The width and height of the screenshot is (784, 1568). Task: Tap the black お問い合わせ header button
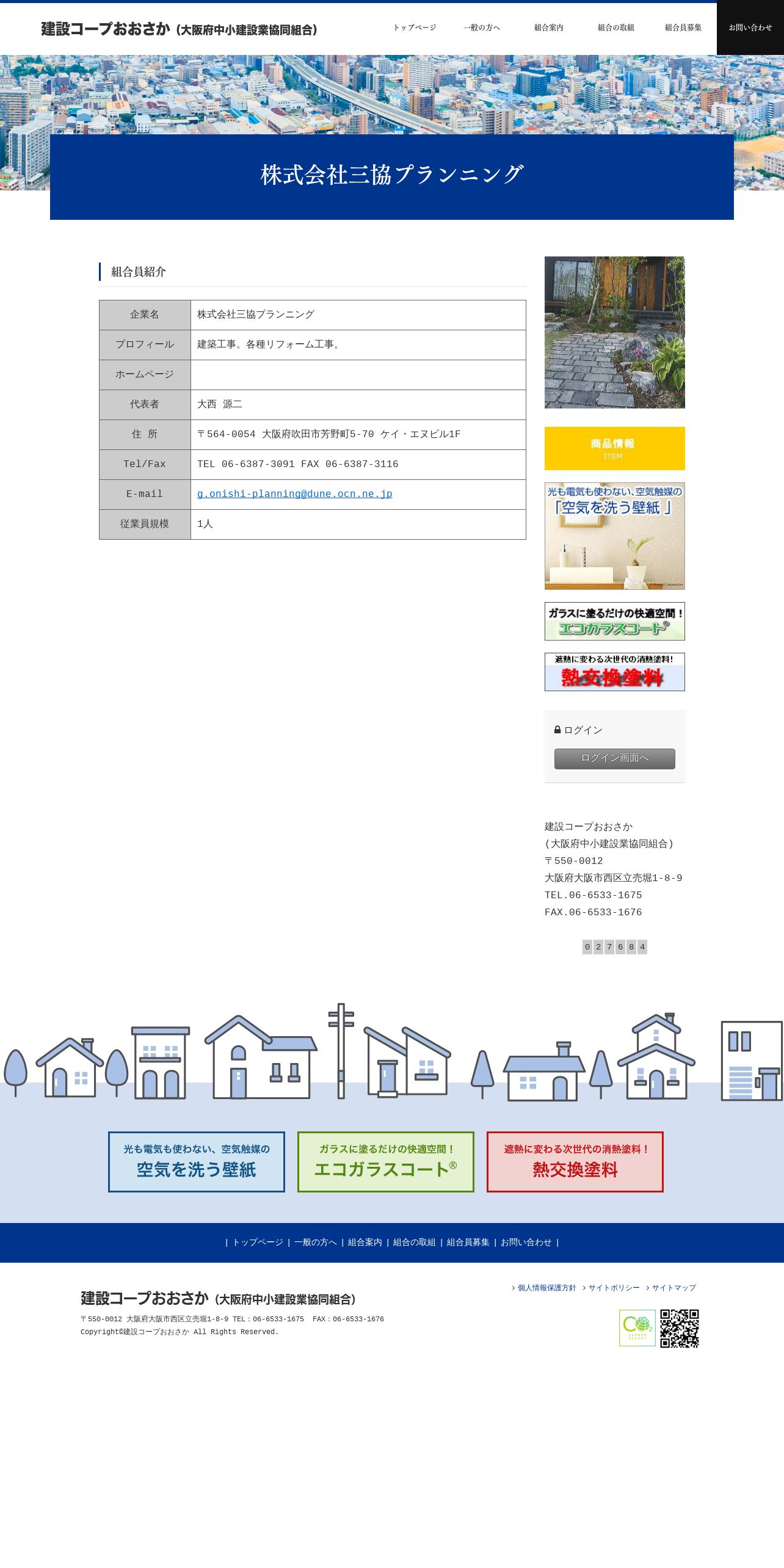(x=750, y=28)
